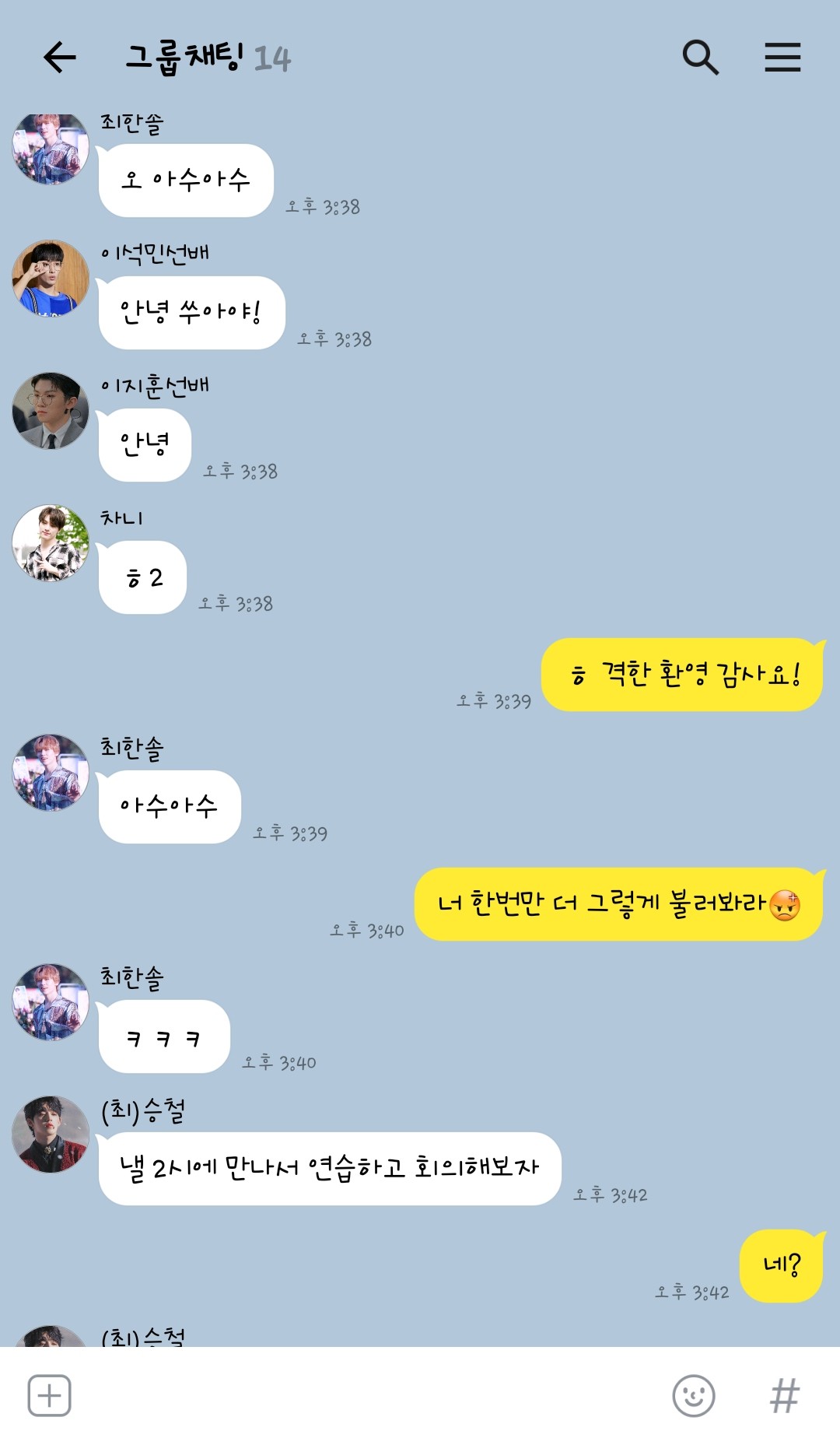View (최)승철's profile above the practice message

coord(51,1135)
